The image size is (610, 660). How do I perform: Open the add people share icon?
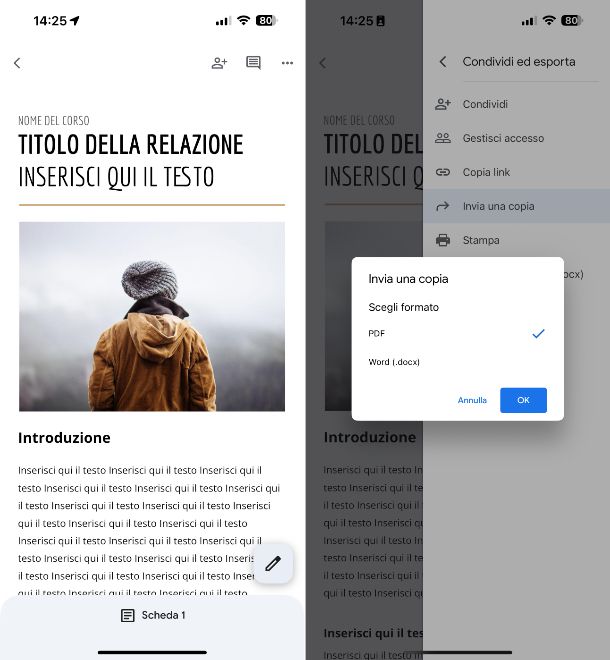[x=219, y=63]
